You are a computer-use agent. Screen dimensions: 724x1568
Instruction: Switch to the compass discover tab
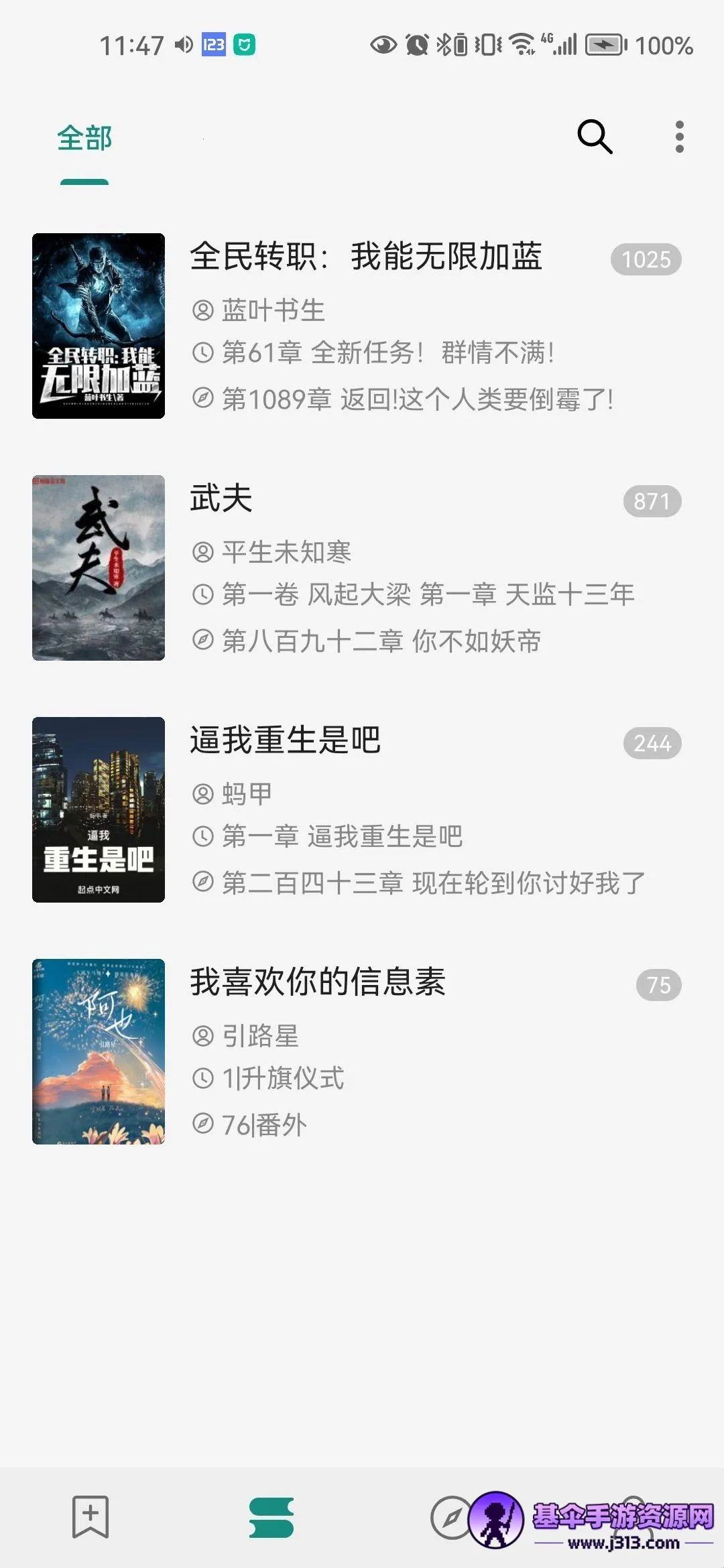pyautogui.click(x=452, y=1517)
